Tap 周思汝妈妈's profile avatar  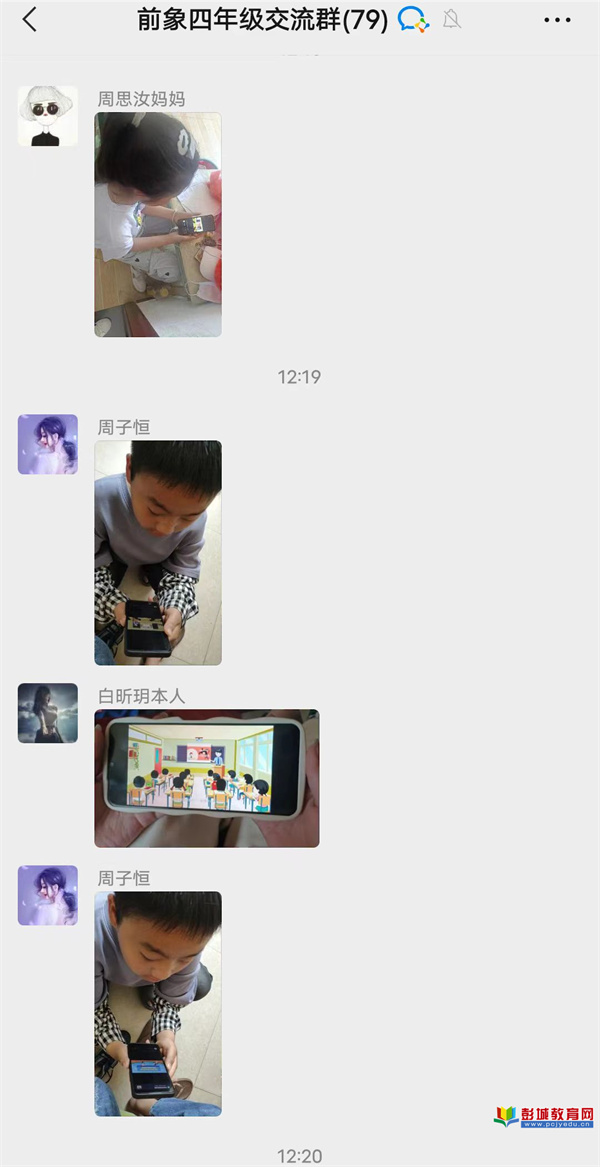click(x=48, y=116)
